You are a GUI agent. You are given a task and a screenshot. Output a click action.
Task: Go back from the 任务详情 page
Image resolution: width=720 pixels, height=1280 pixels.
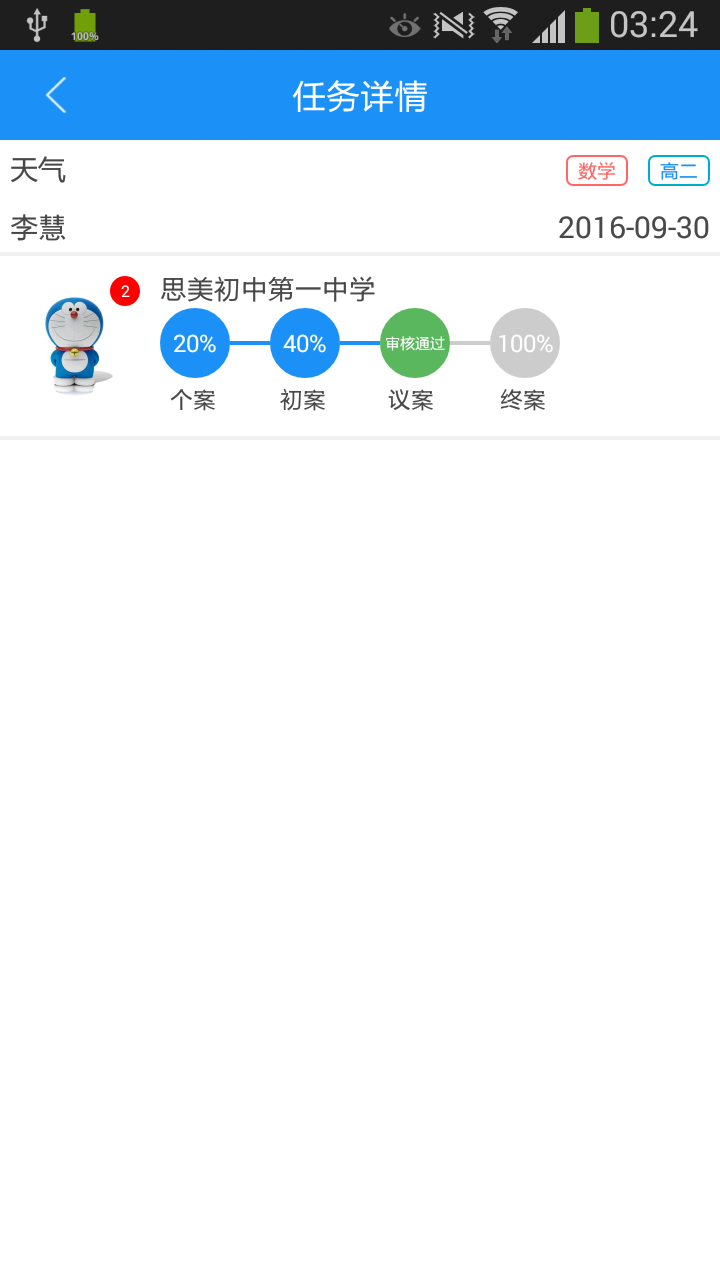click(x=56, y=96)
